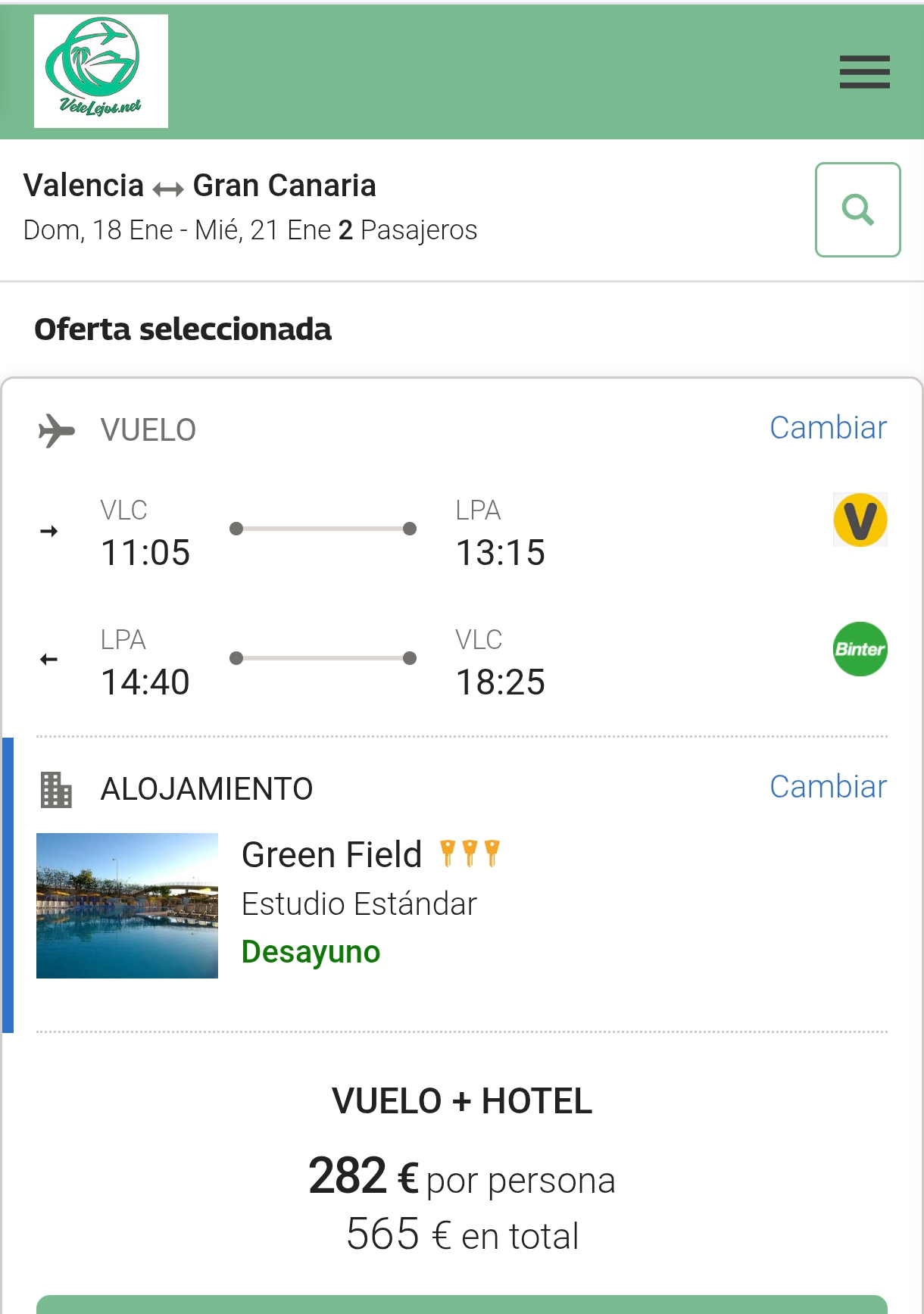The width and height of the screenshot is (924, 1314).
Task: Open the Green Field hotel photo
Action: (127, 906)
